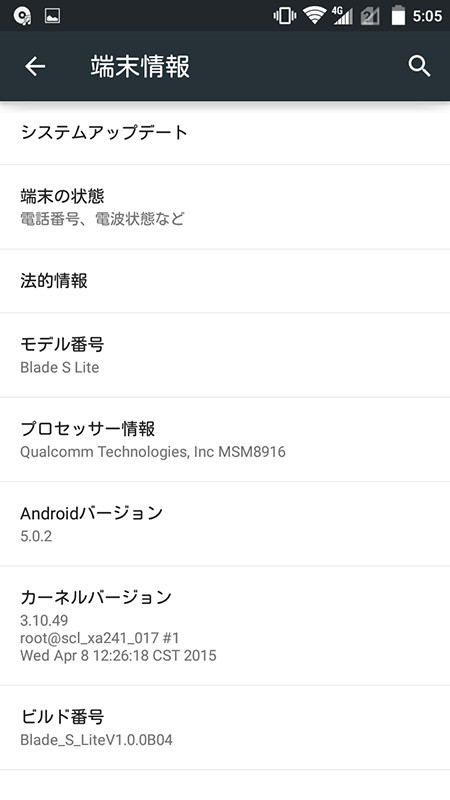Tap the Androidバージョン row
This screenshot has height=800, width=450.
point(225,523)
